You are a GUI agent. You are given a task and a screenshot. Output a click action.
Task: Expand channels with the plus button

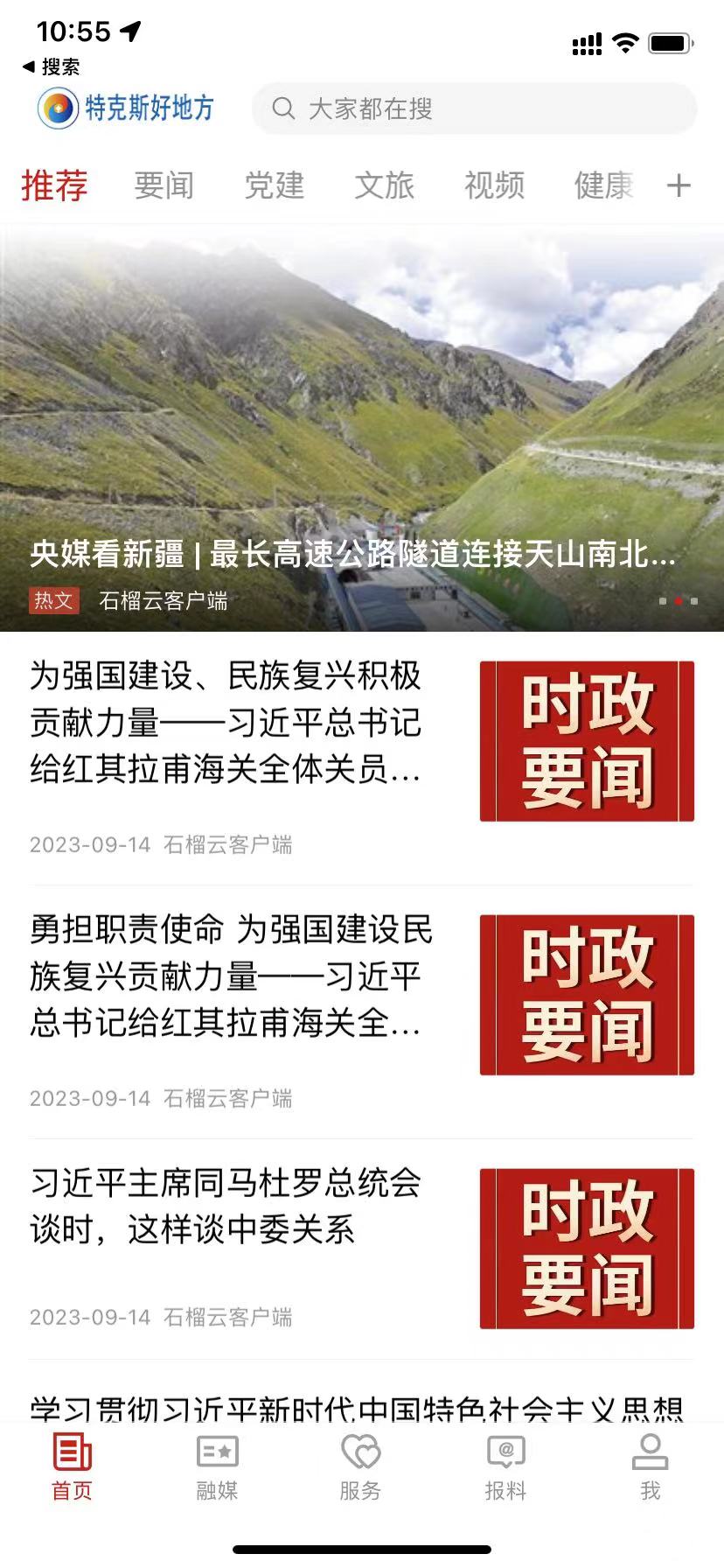tap(678, 185)
